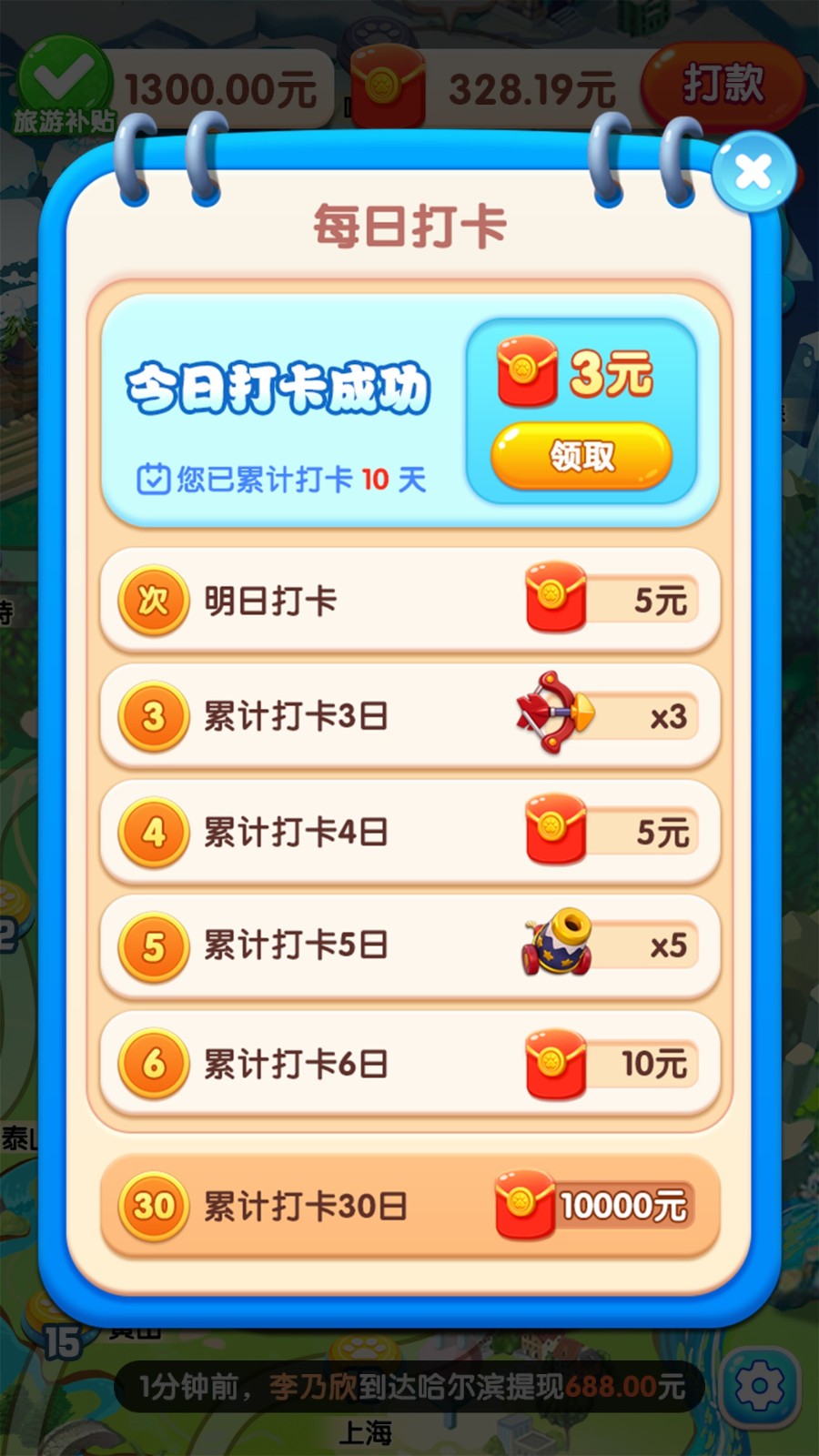Click the number 4 gold badge
Viewport: 819px width, 1456px height.
coord(152,831)
